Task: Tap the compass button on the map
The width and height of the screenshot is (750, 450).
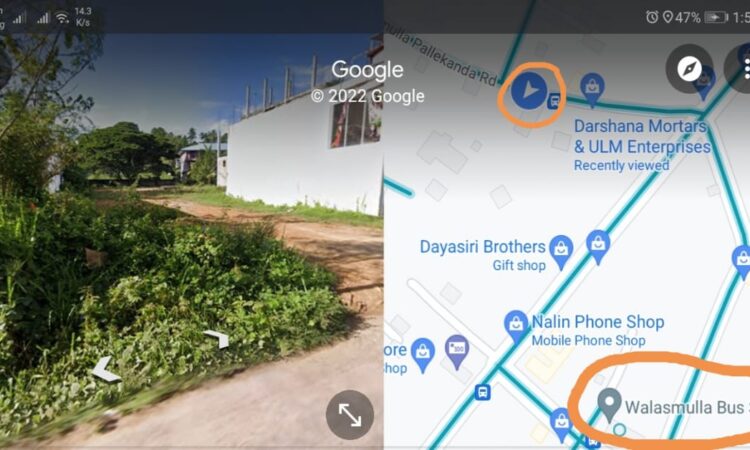Action: click(689, 68)
